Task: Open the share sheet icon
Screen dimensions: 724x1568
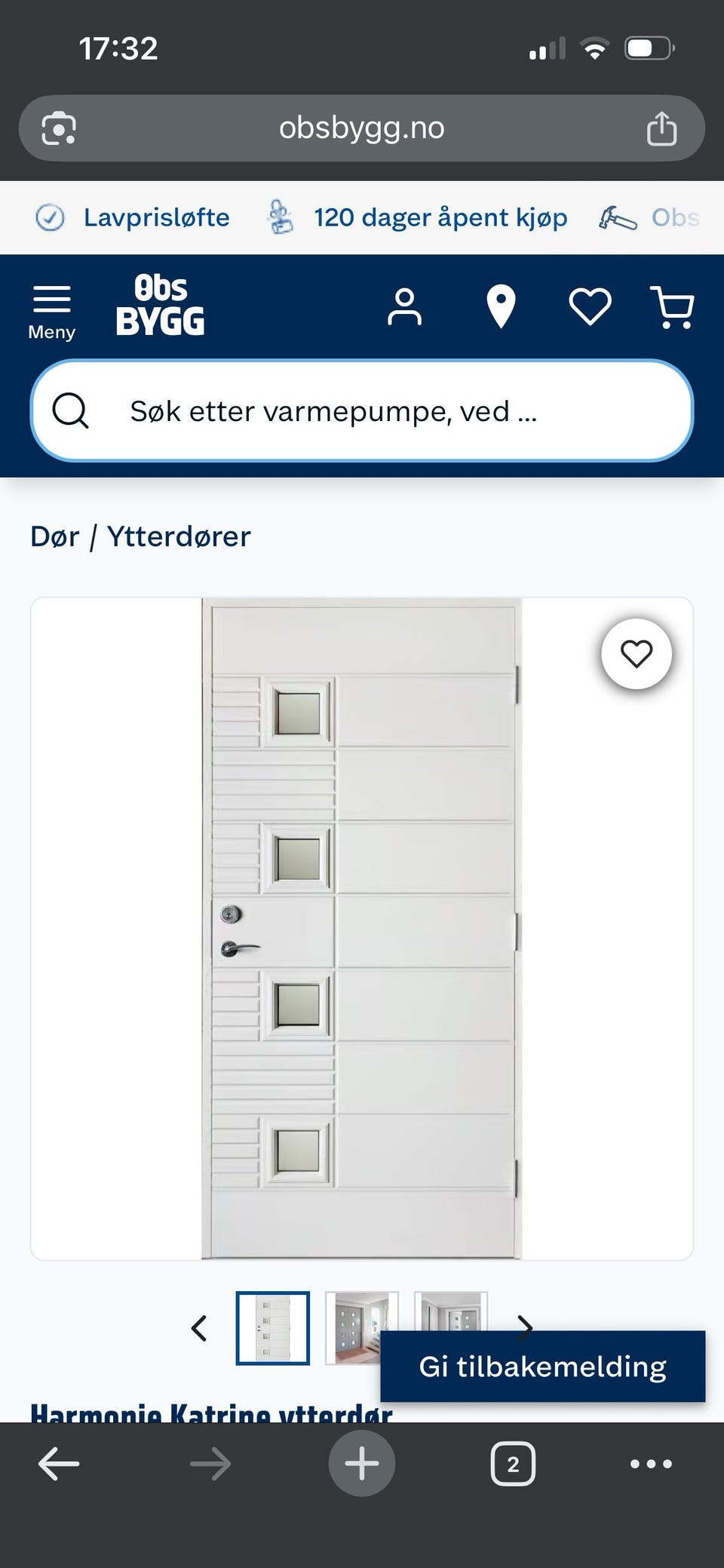Action: (662, 128)
